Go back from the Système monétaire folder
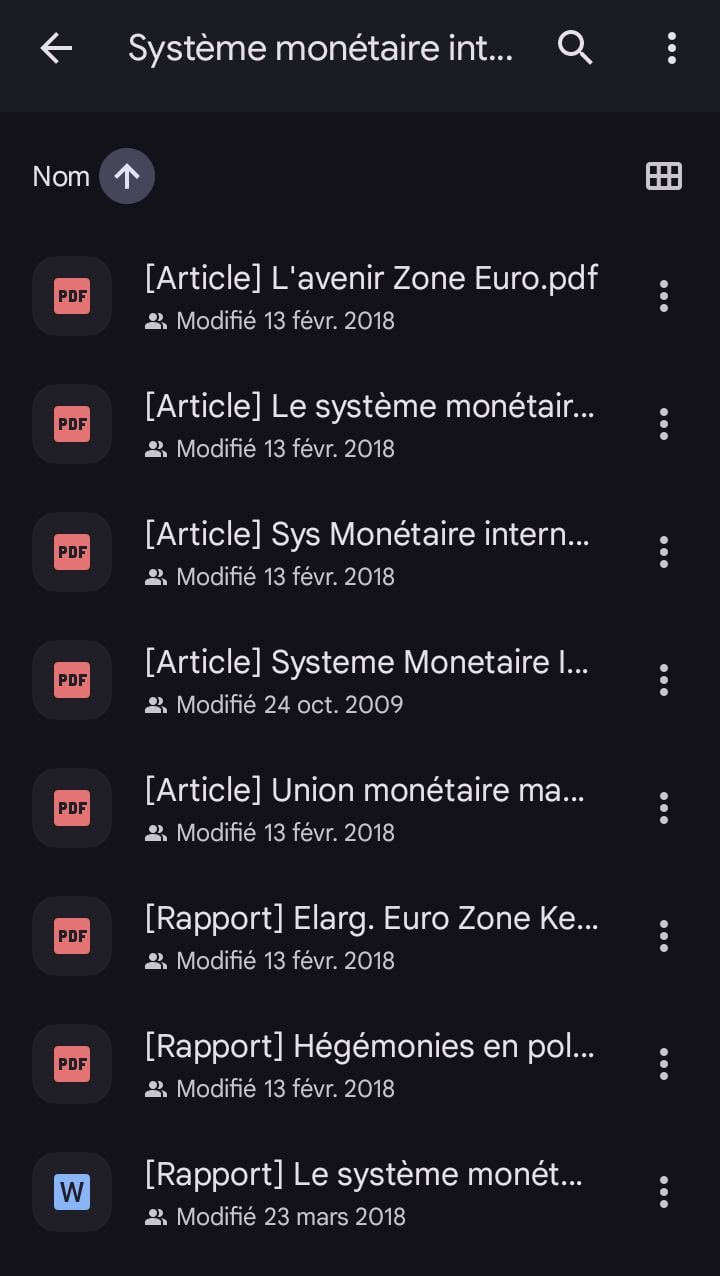The height and width of the screenshot is (1276, 720). pos(56,48)
